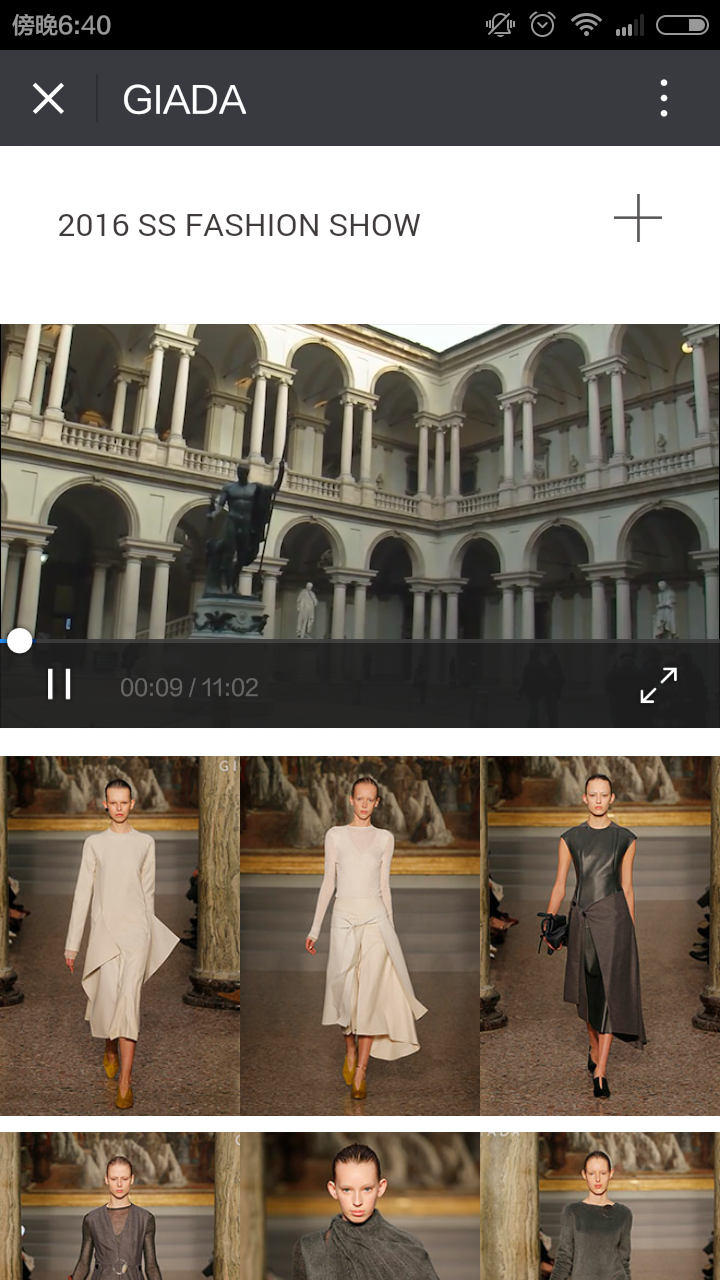Close the GIADA page
The width and height of the screenshot is (720, 1280).
[x=48, y=99]
